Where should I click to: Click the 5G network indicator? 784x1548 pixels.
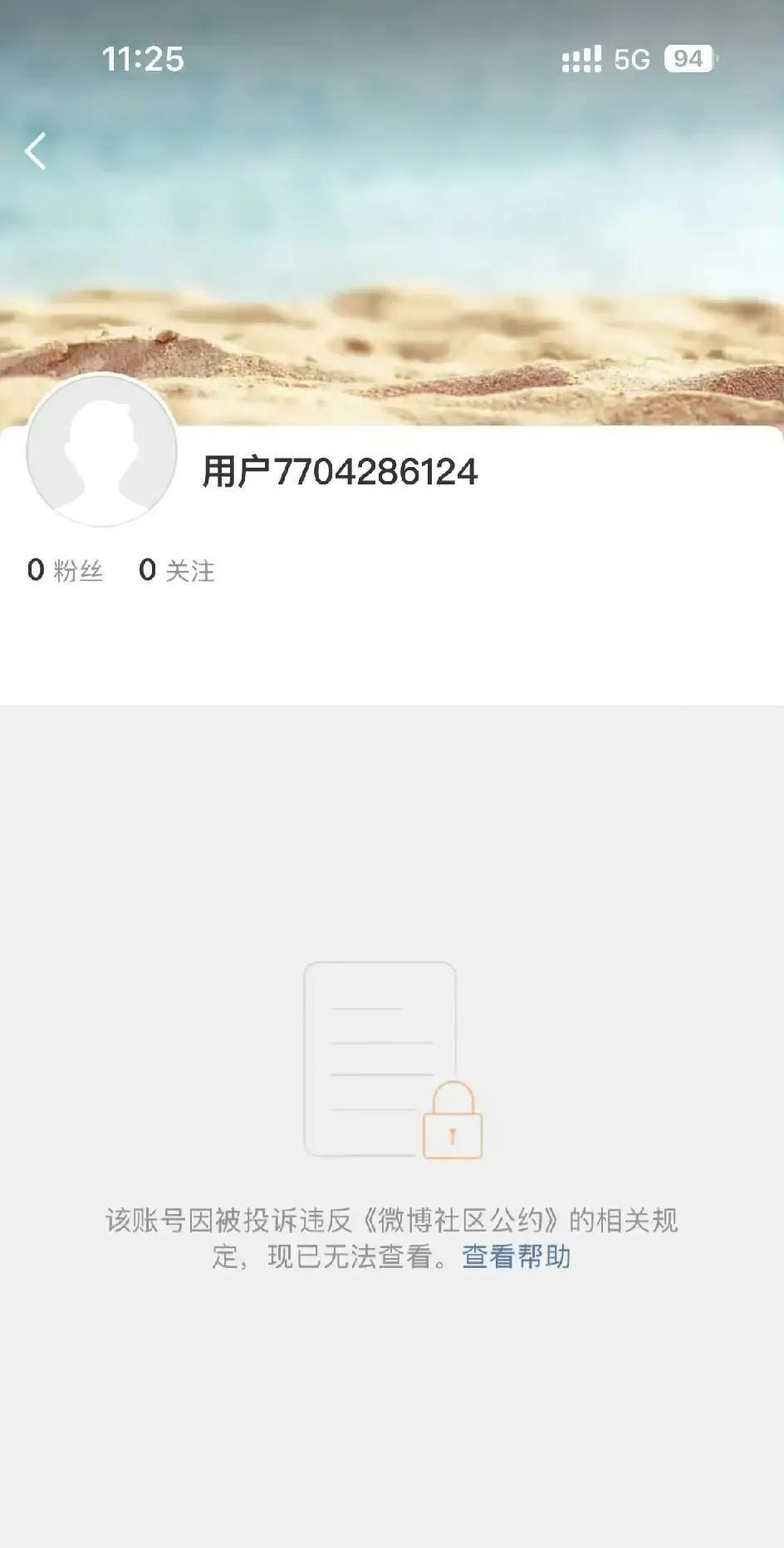pos(631,58)
